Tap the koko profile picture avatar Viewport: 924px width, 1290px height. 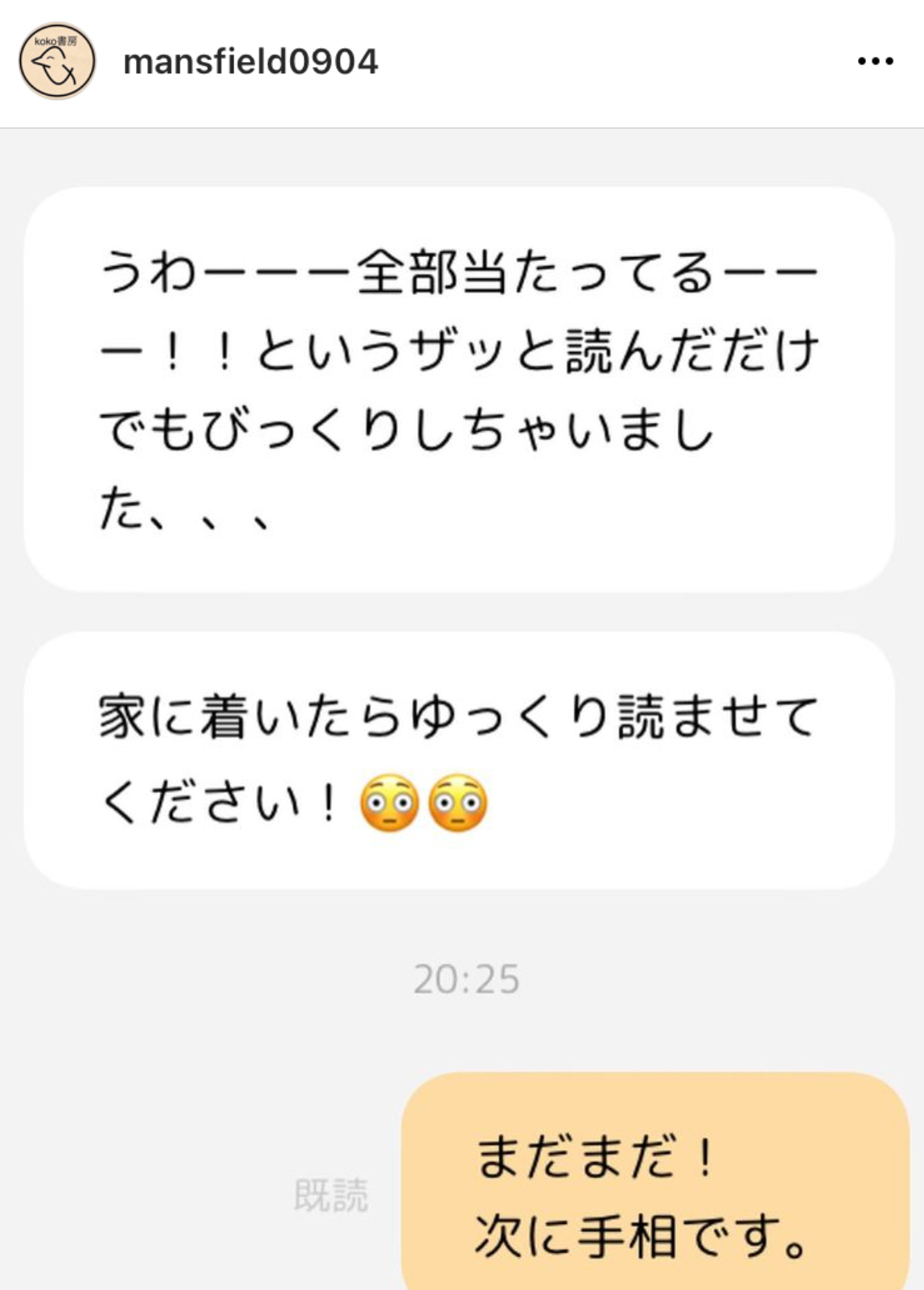pyautogui.click(x=57, y=61)
